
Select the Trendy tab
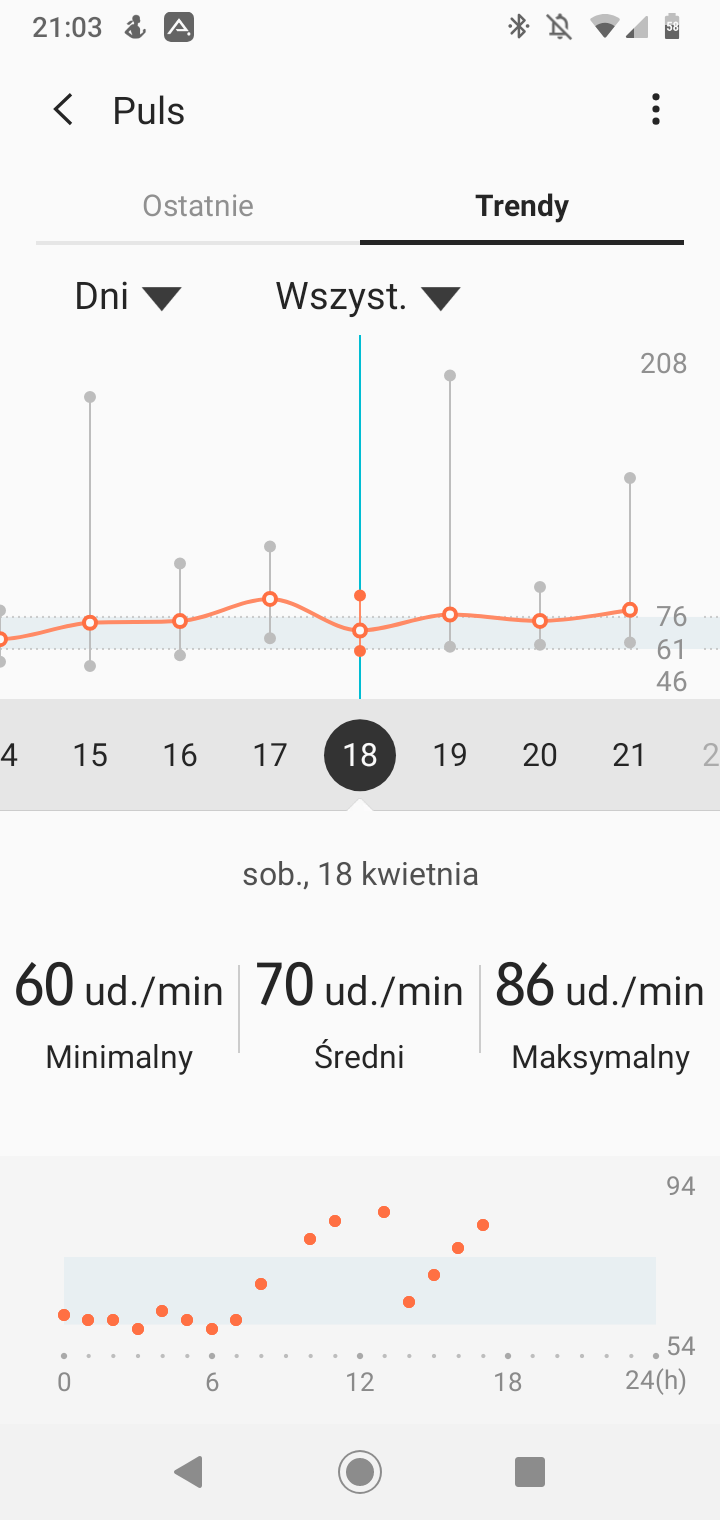tap(522, 206)
